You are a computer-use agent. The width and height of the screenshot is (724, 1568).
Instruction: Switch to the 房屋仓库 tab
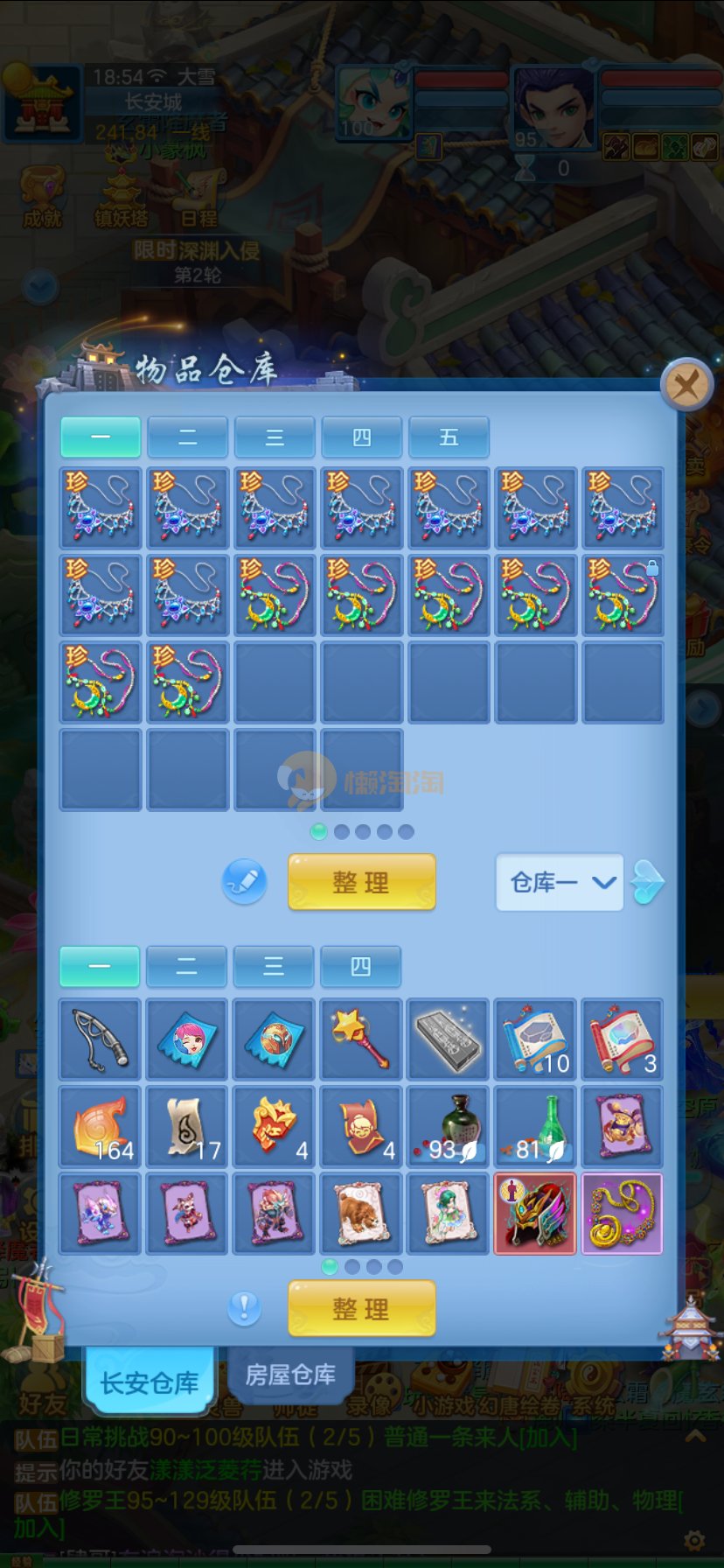tap(290, 1375)
